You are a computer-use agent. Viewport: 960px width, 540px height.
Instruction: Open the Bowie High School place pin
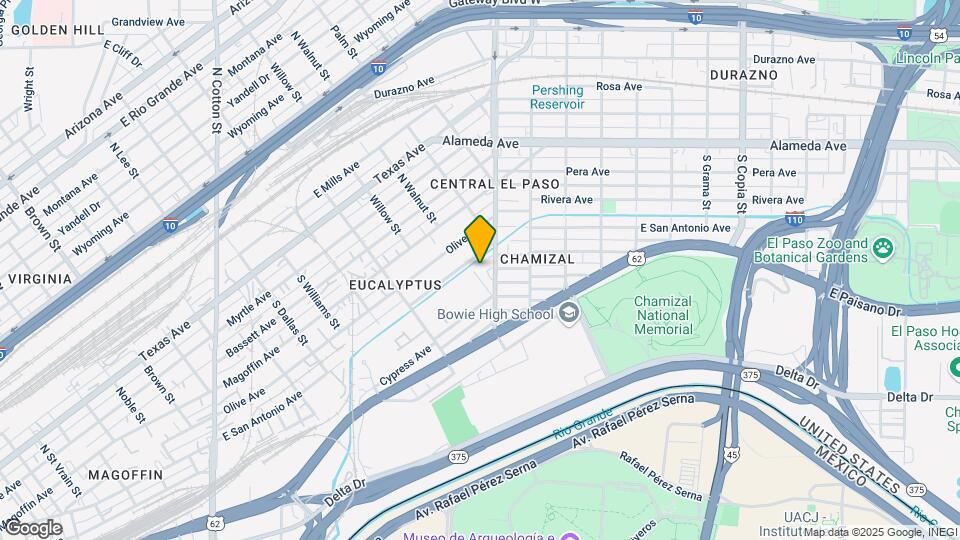(568, 314)
